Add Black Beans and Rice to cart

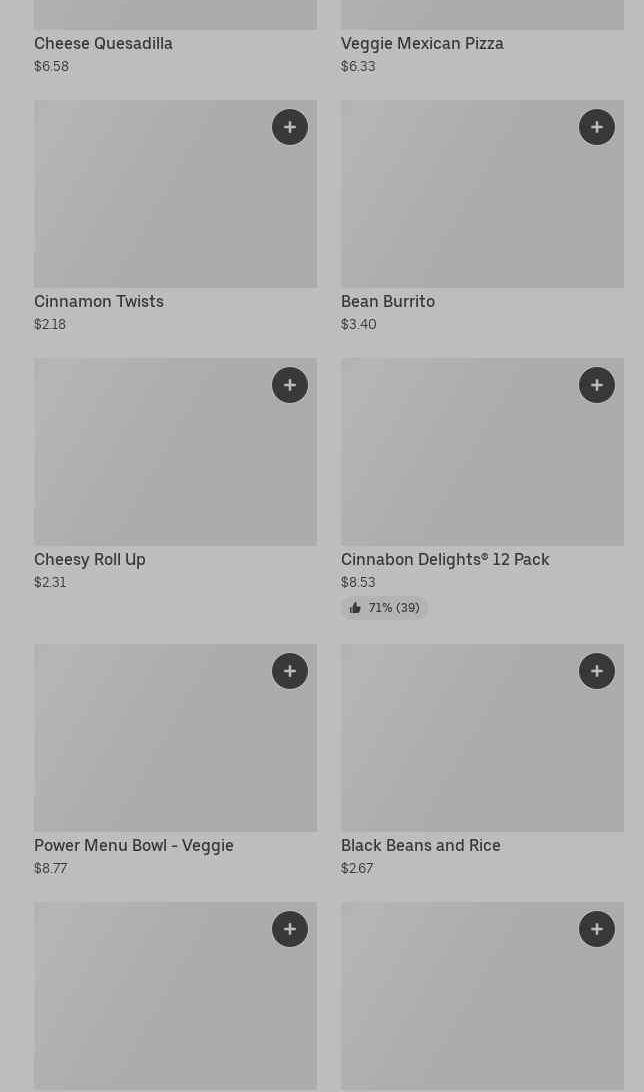597,671
